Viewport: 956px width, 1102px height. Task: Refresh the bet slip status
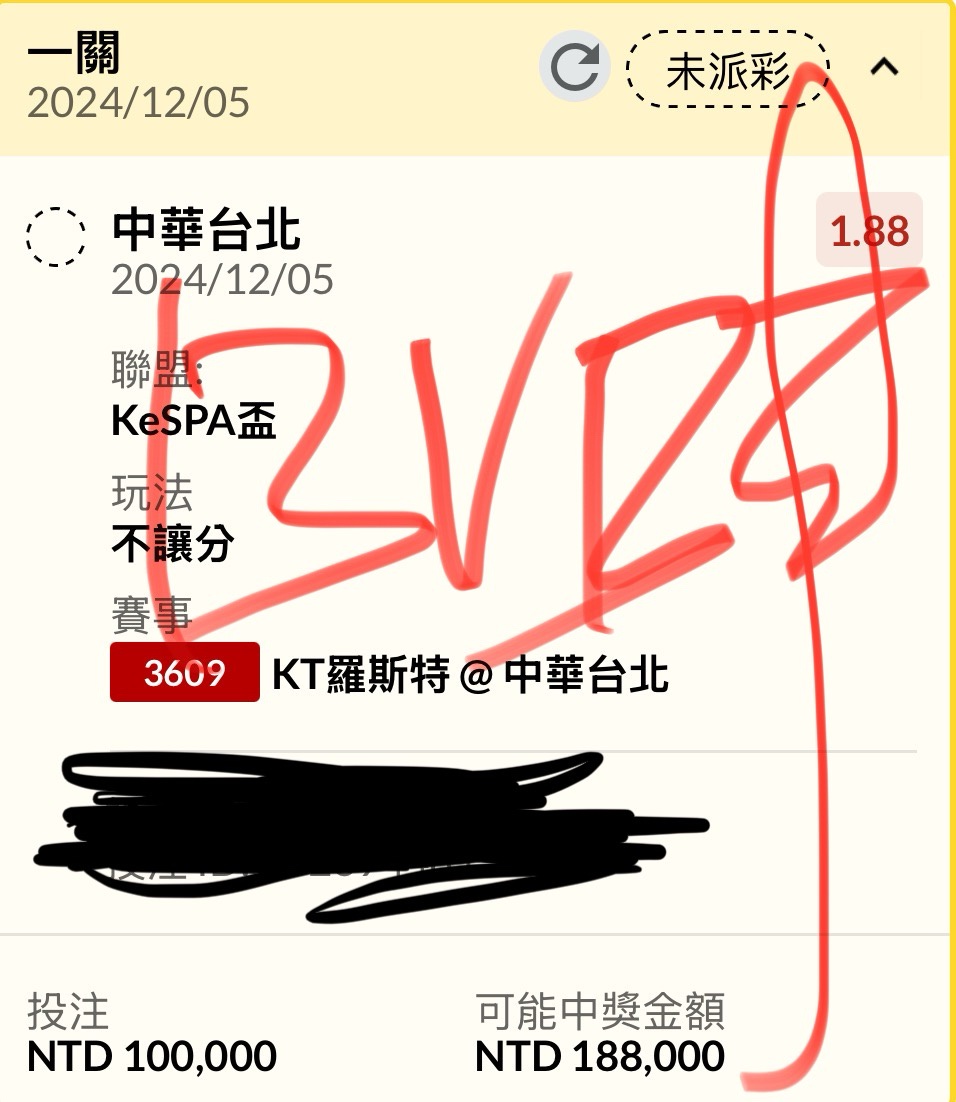(576, 68)
